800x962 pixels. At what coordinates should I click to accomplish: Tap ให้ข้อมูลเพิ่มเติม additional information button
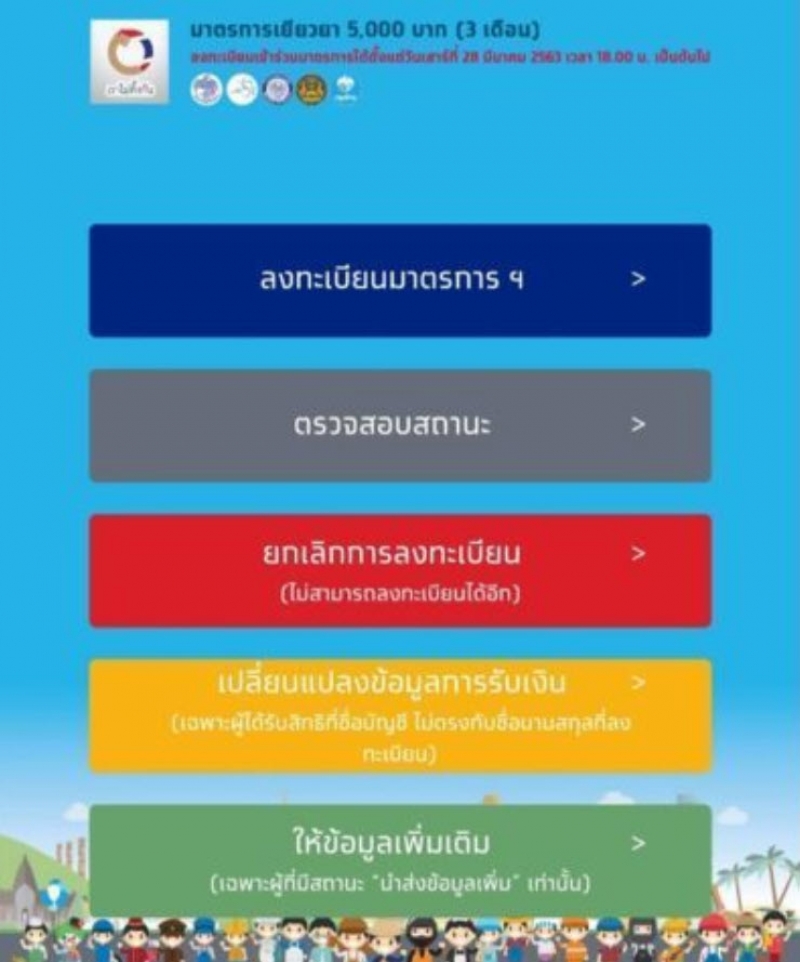pos(400,860)
